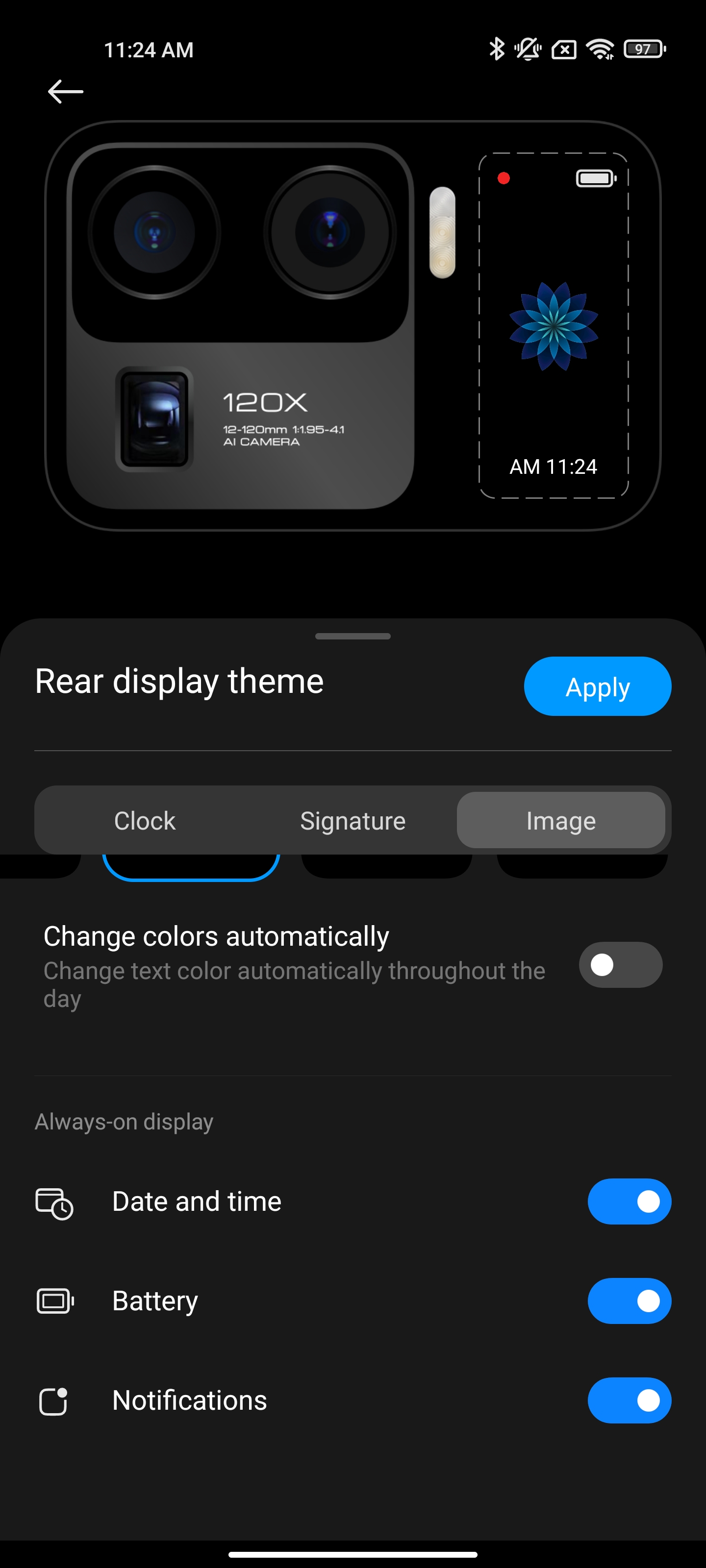Switch to the Signature tab

tap(353, 821)
